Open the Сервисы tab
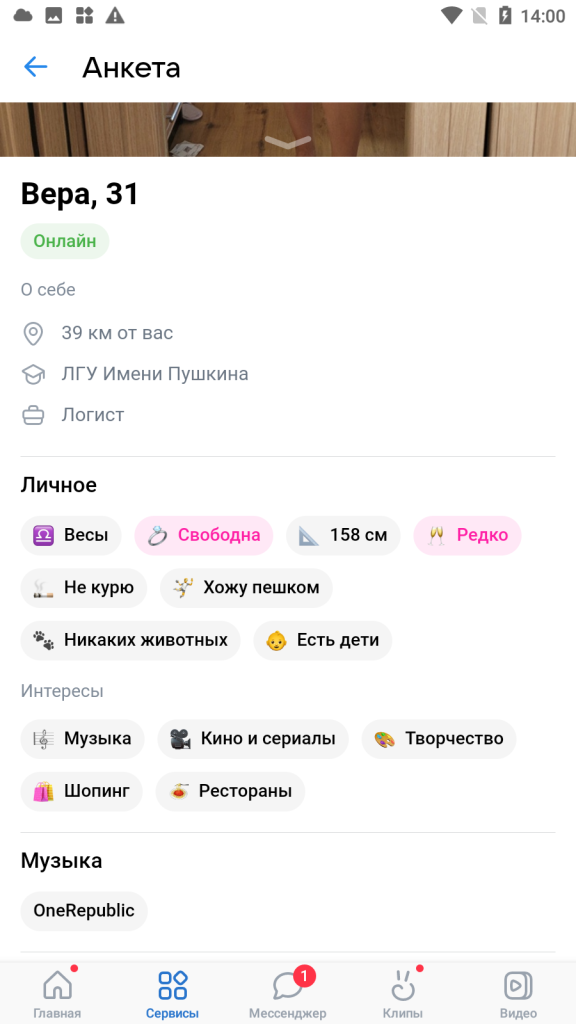This screenshot has height=1024, width=576. click(x=172, y=993)
